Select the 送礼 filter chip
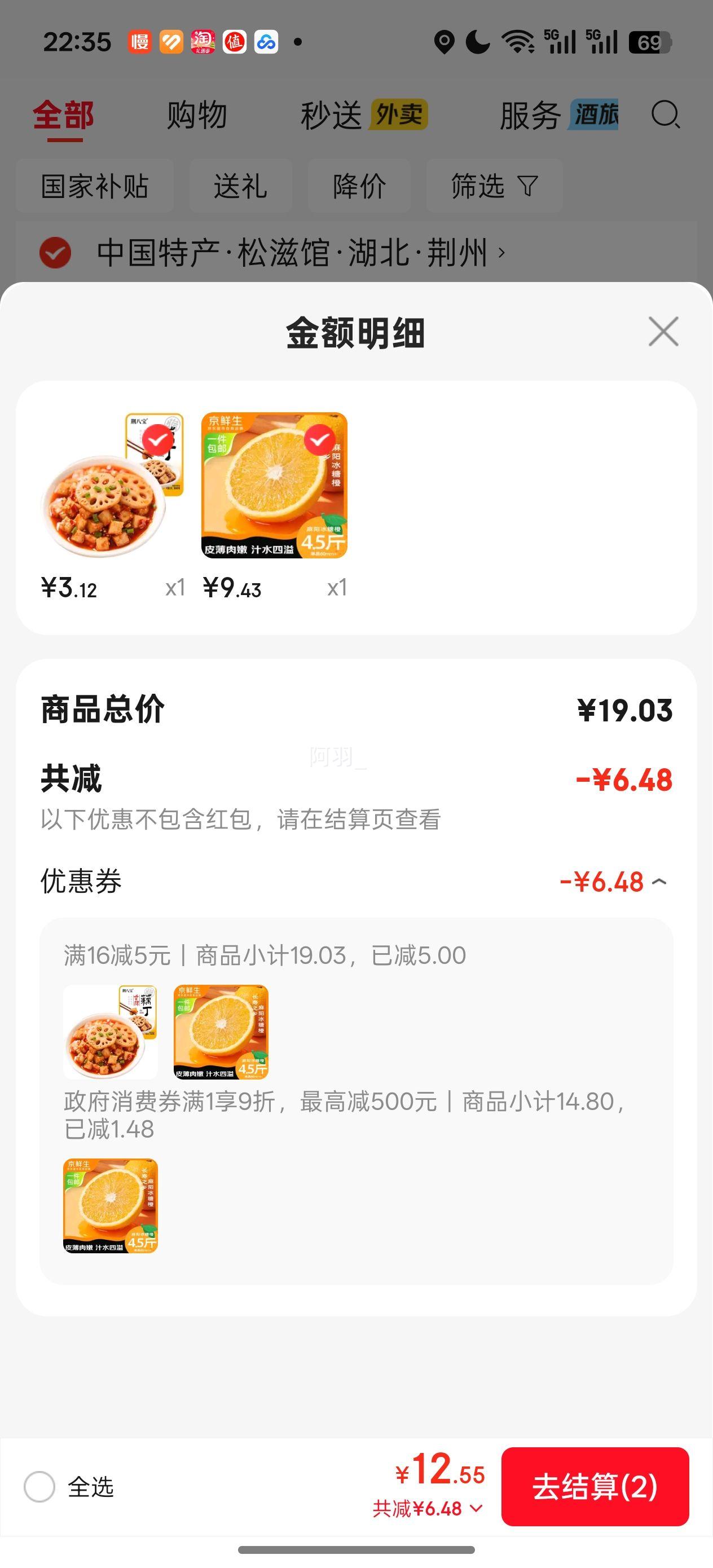This screenshot has height=1568, width=713. [x=240, y=186]
